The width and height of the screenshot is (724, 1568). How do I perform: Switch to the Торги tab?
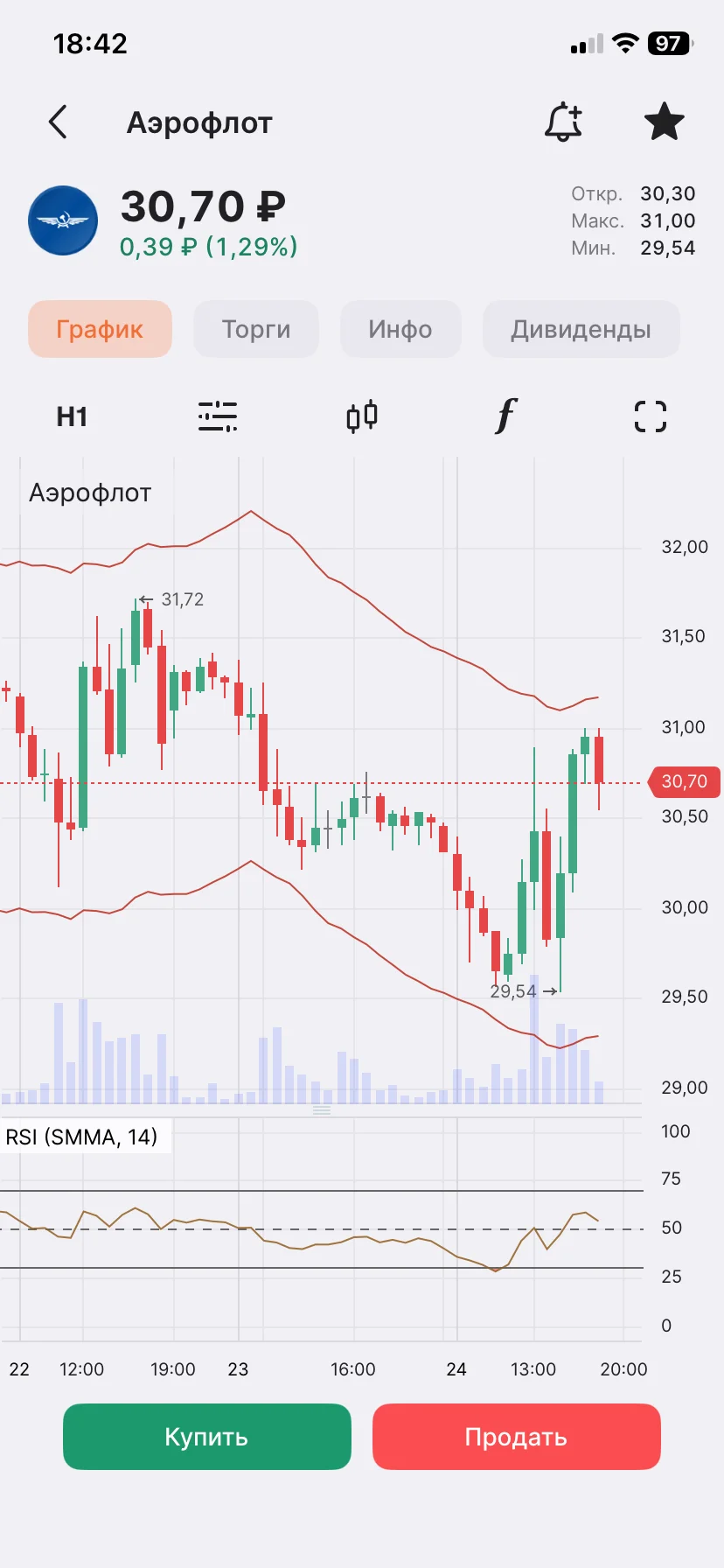256,329
